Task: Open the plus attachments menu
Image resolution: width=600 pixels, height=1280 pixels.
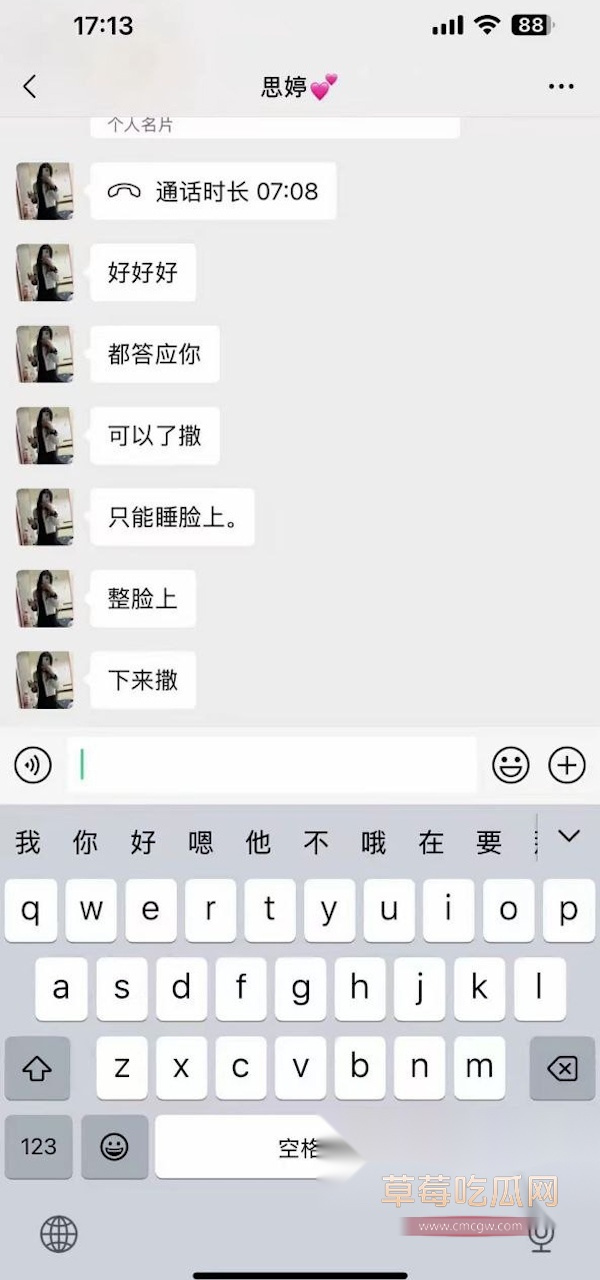Action: click(567, 766)
